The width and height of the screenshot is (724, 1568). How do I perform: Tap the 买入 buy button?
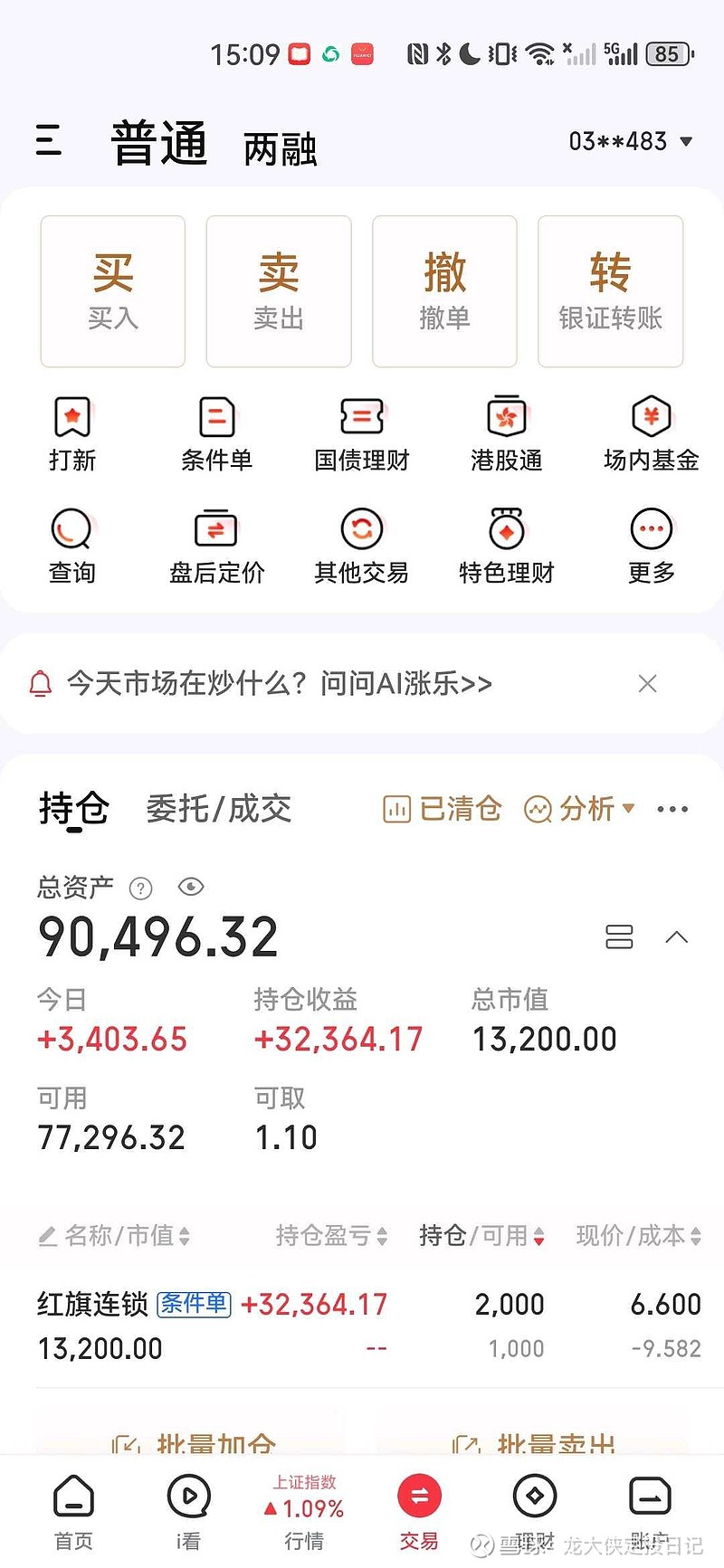tap(112, 290)
